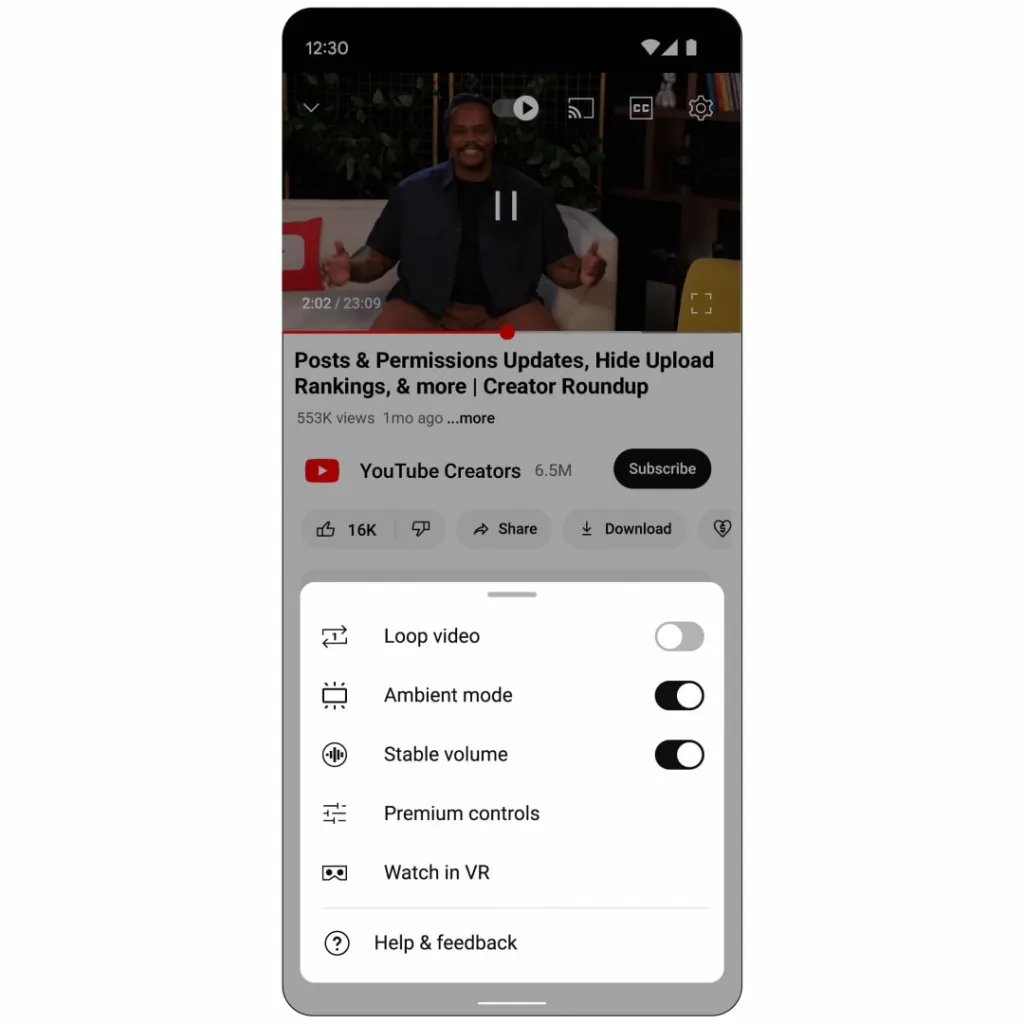Dislike the video

click(421, 529)
